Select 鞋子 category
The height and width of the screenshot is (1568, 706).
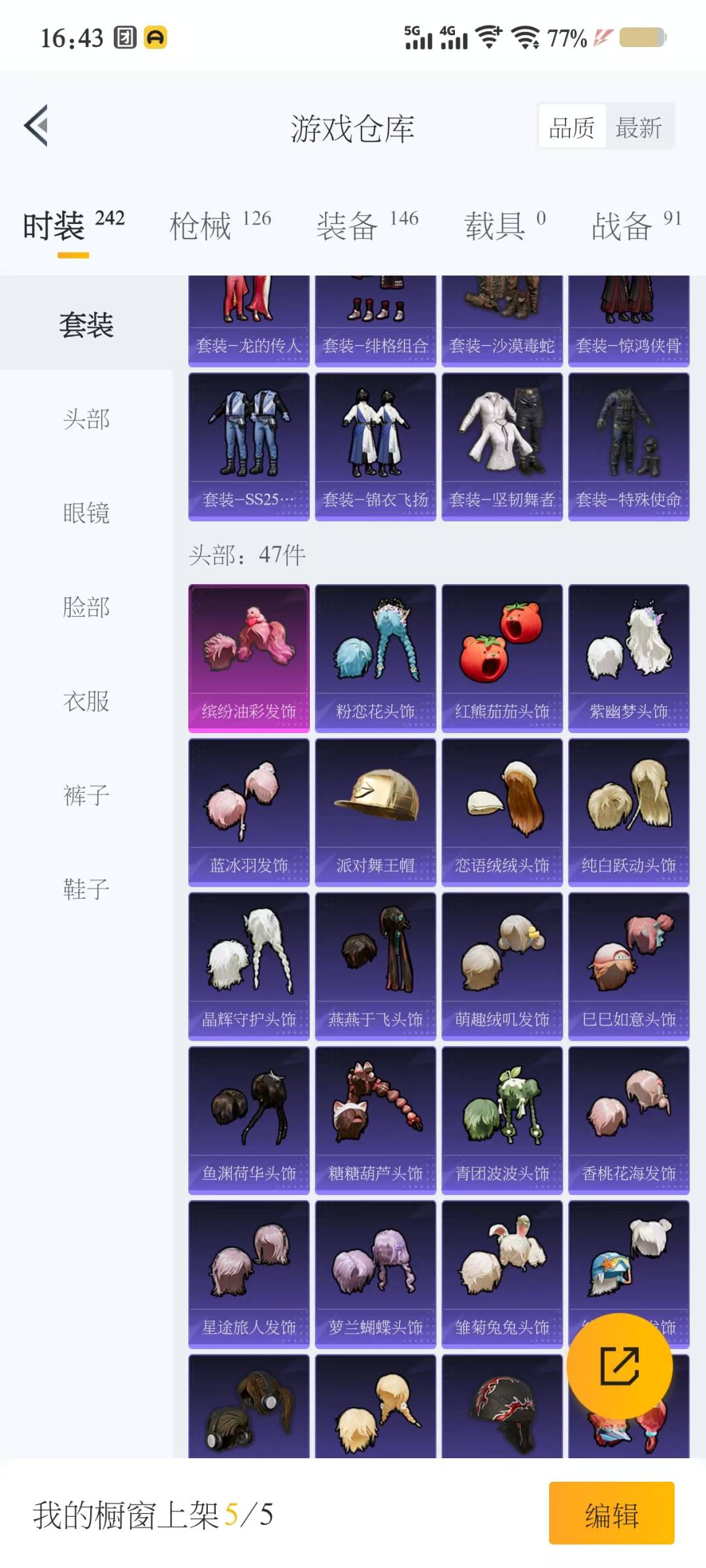pos(86,889)
